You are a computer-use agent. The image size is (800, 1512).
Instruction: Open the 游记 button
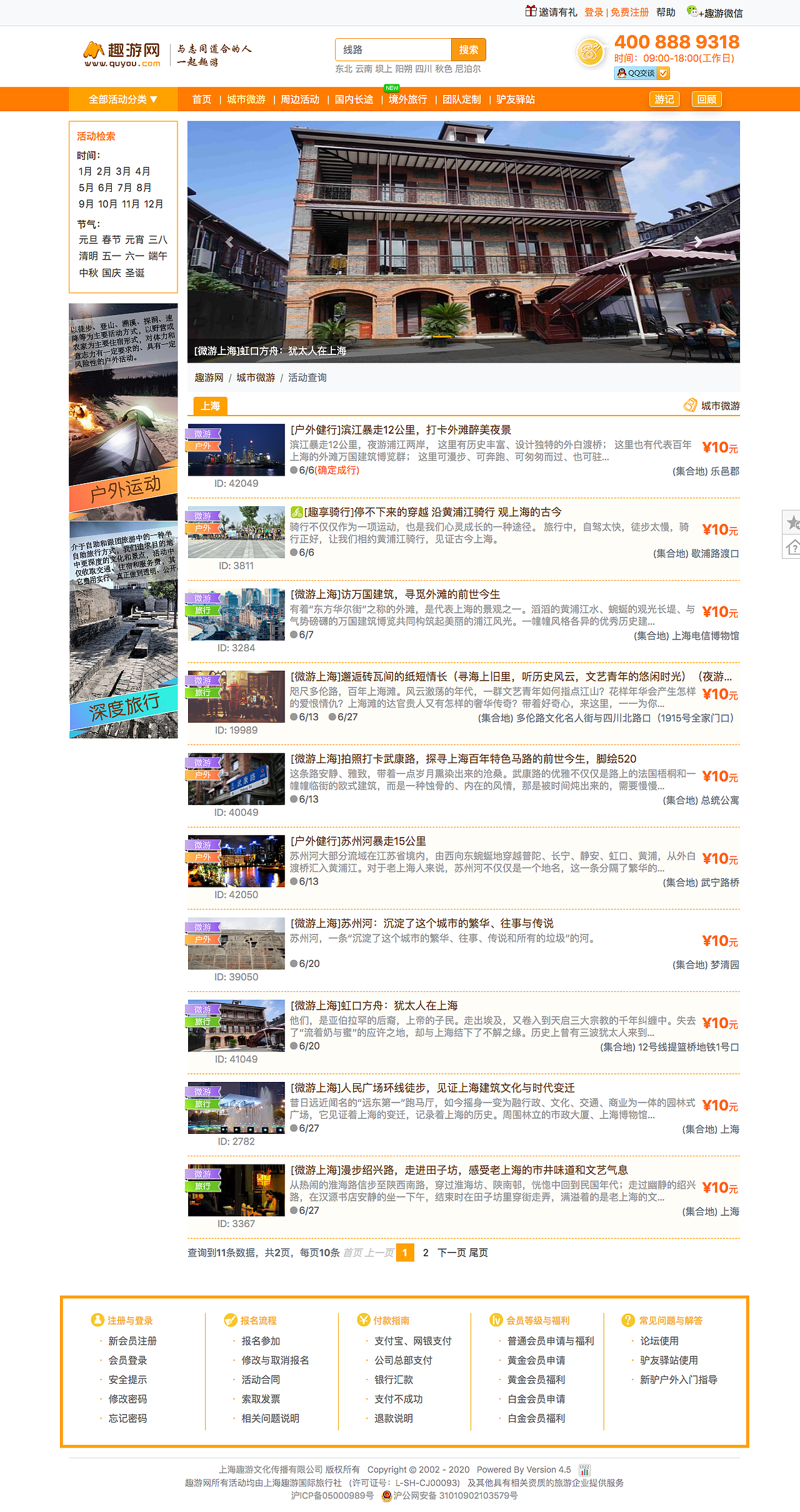(x=664, y=99)
